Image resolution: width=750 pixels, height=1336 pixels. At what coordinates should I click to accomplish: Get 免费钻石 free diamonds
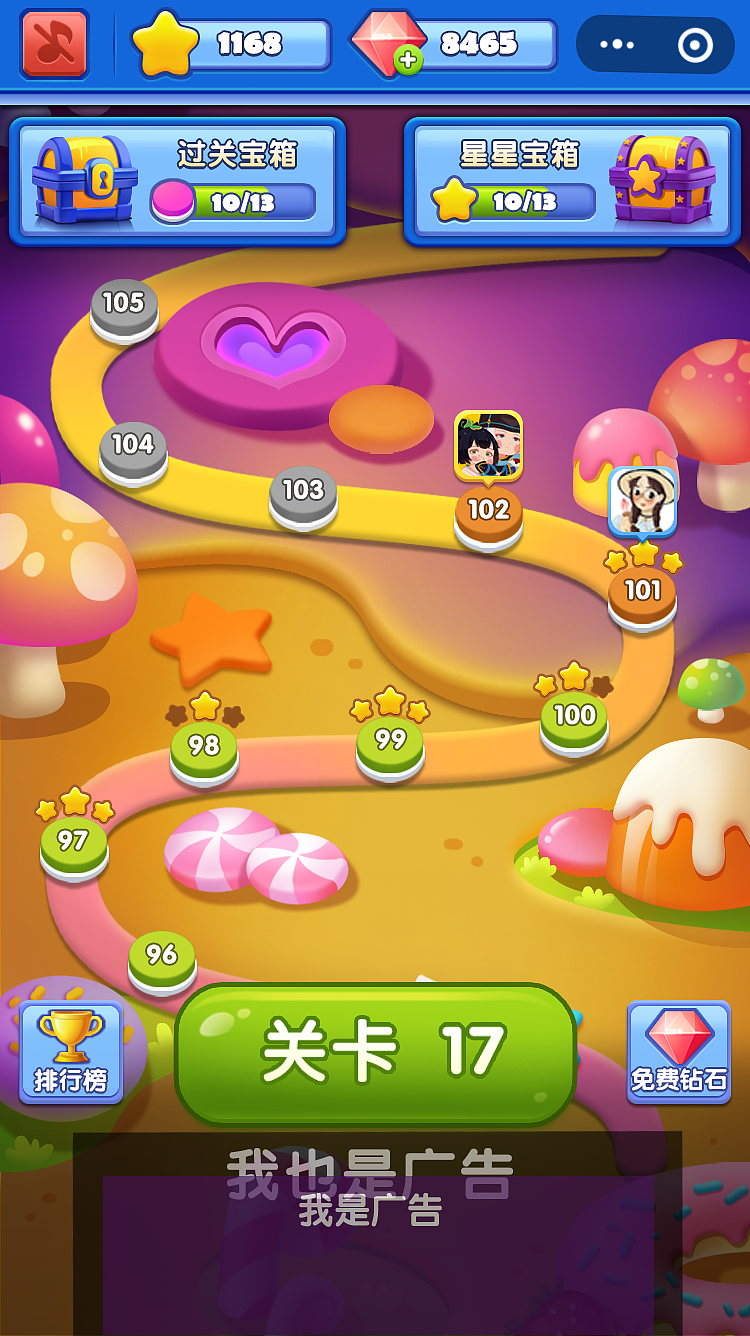pyautogui.click(x=679, y=1053)
